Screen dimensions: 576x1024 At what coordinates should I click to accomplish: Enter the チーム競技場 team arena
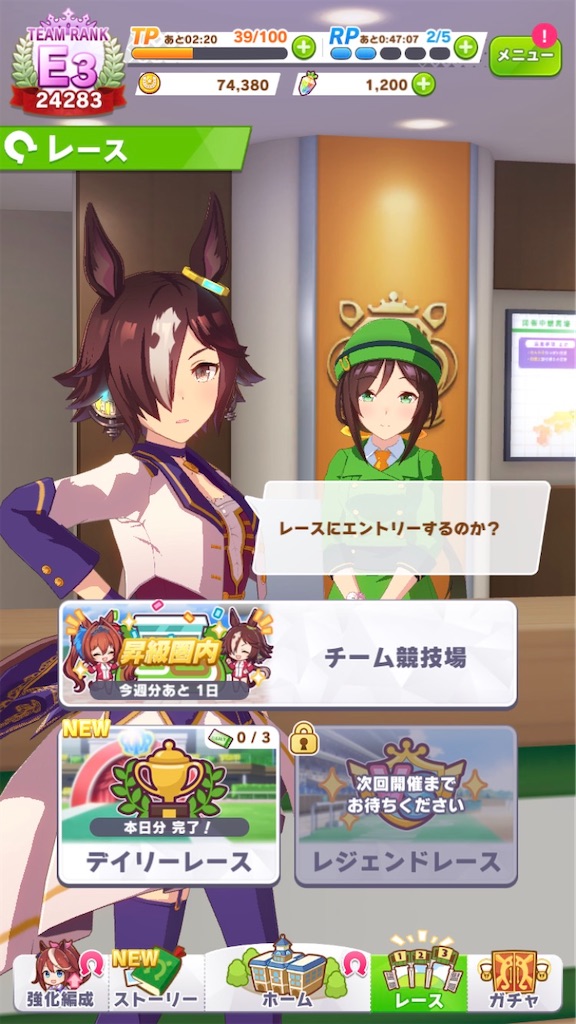coord(288,654)
